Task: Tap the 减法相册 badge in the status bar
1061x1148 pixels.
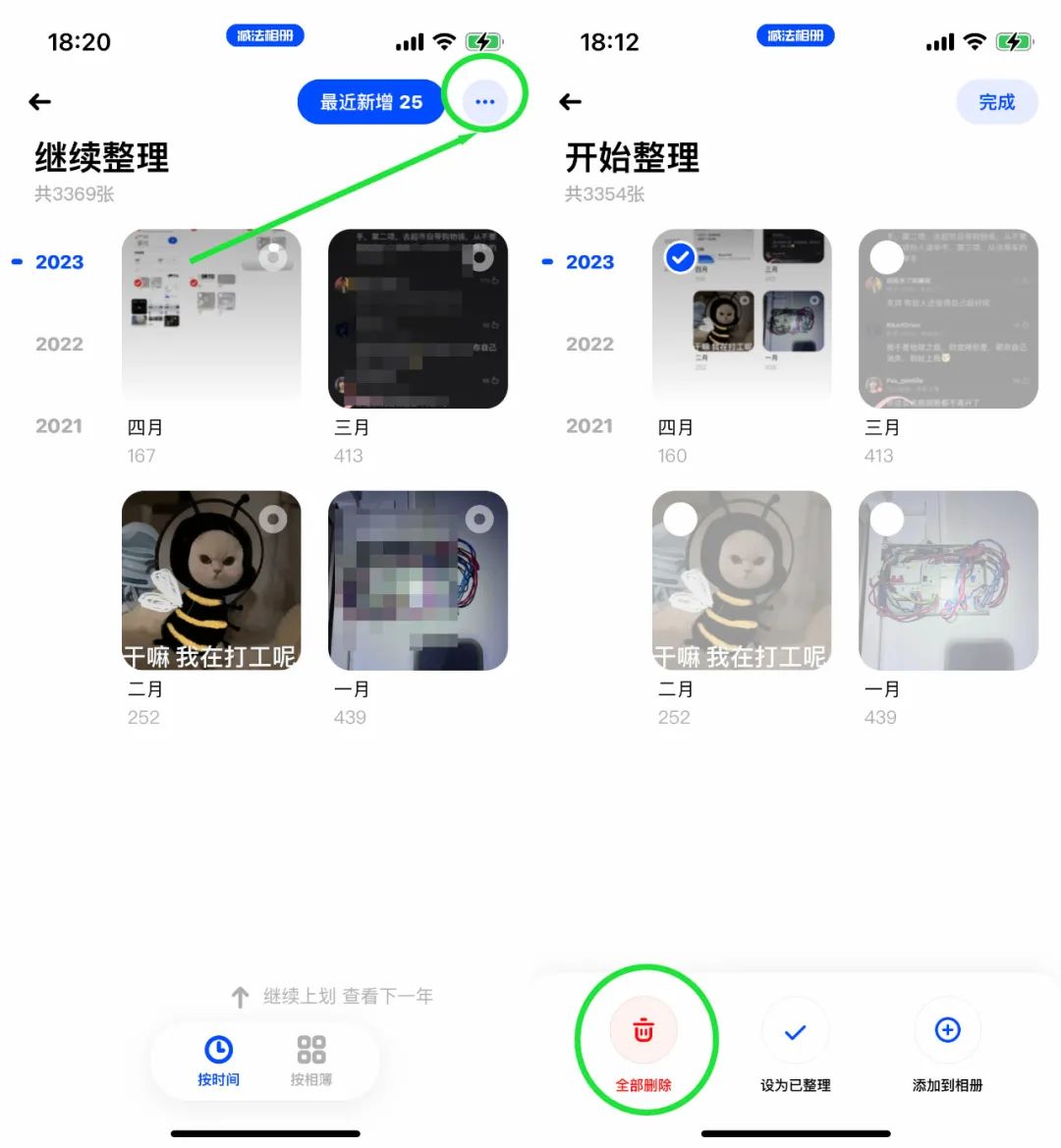Action: coord(264,34)
